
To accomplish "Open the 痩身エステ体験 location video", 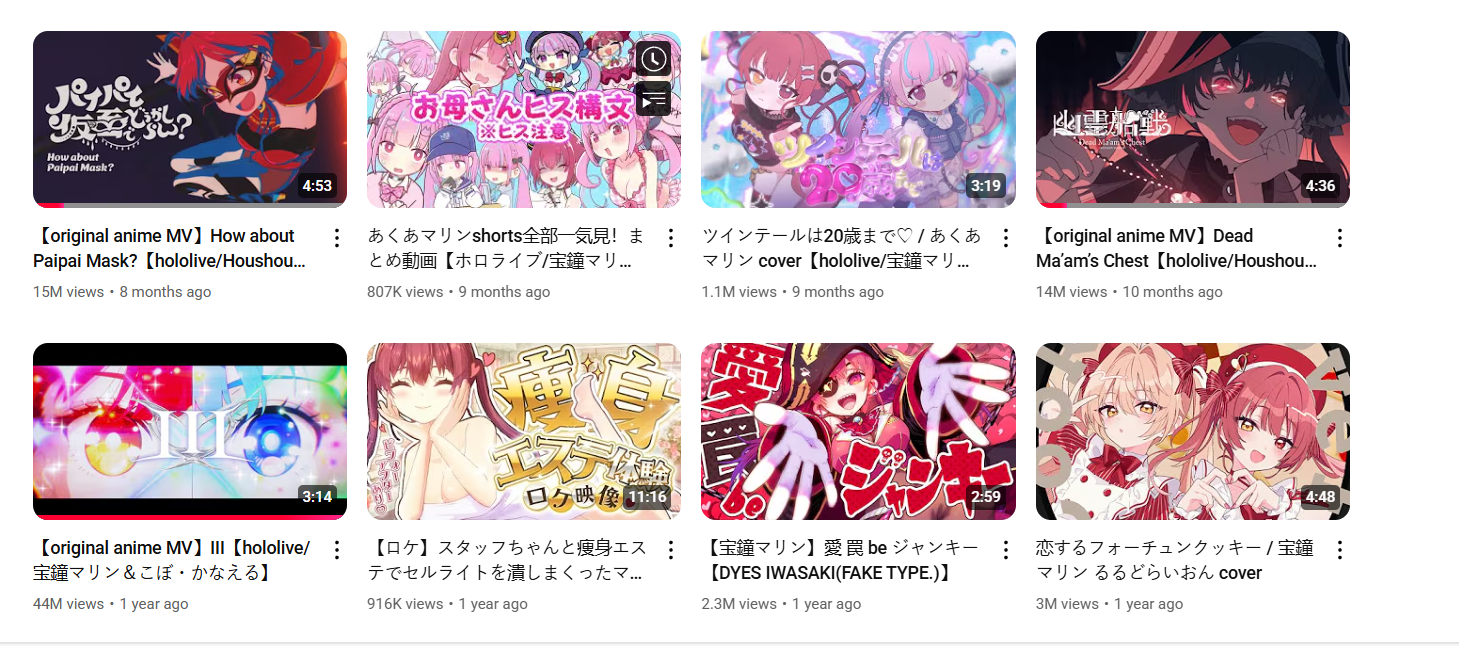I will (523, 431).
